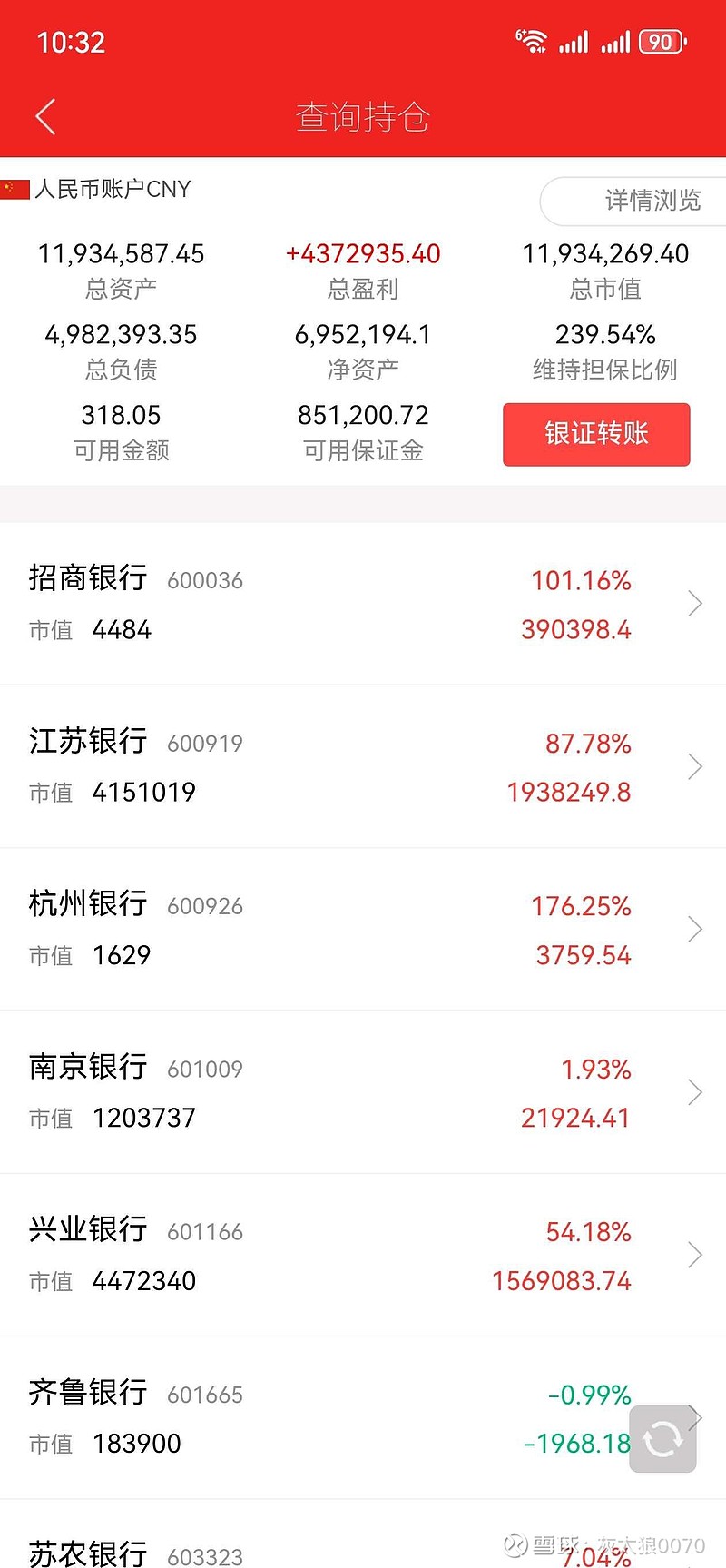Open the 详情浏览 detail view
Image resolution: width=726 pixels, height=1568 pixels.
[x=634, y=201]
